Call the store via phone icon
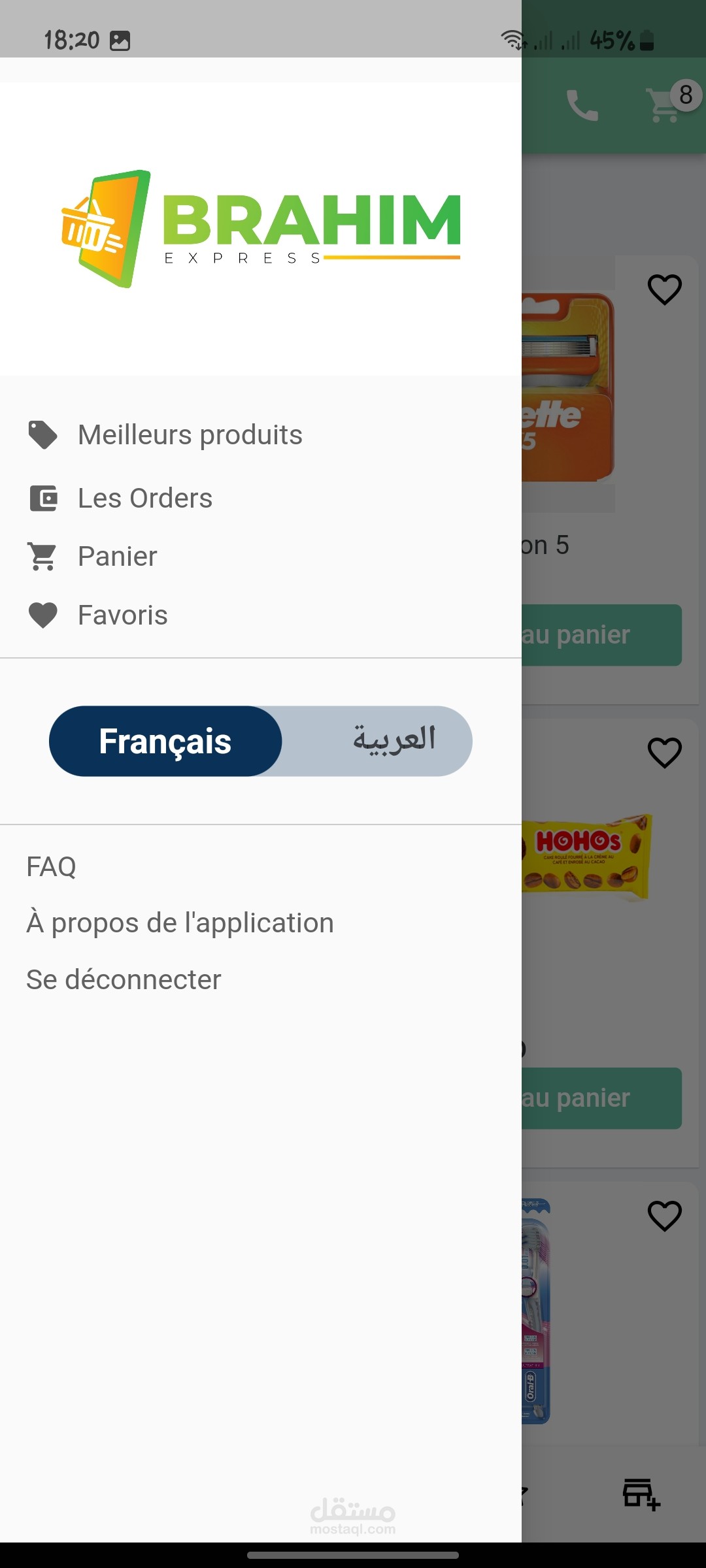706x1568 pixels. point(582,105)
